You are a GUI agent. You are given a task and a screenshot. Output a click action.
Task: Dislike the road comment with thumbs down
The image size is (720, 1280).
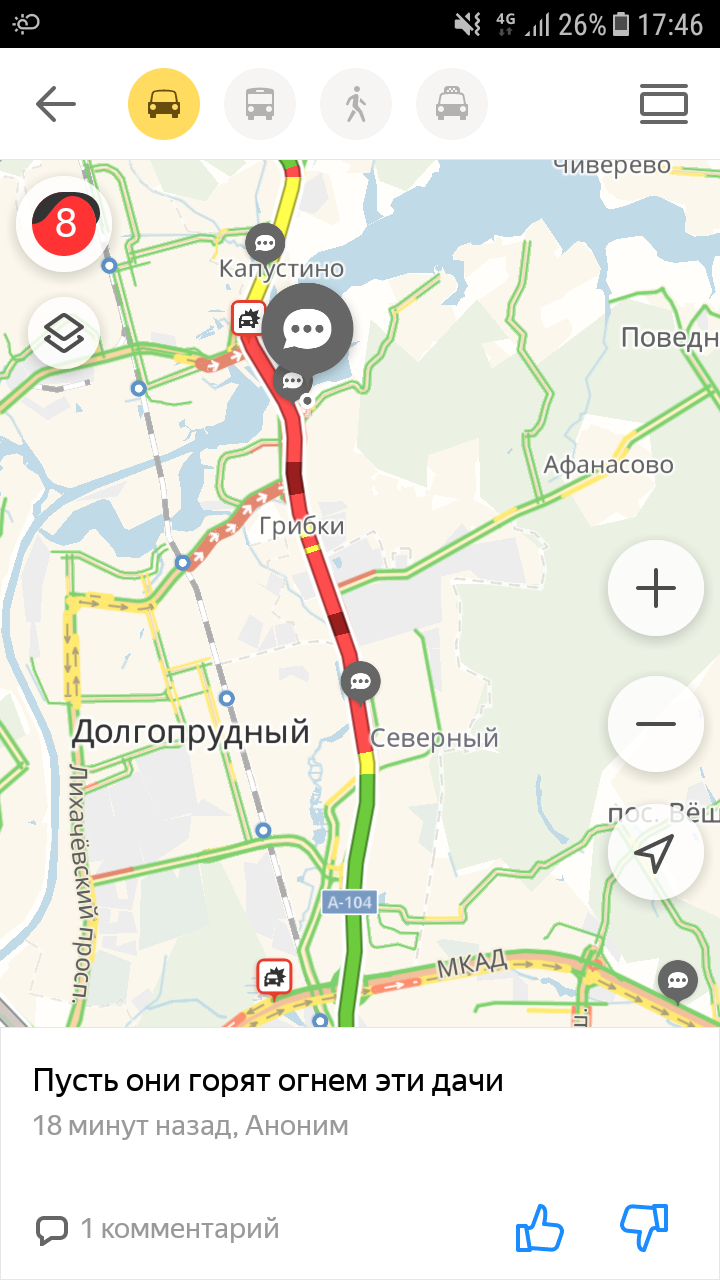(644, 1226)
